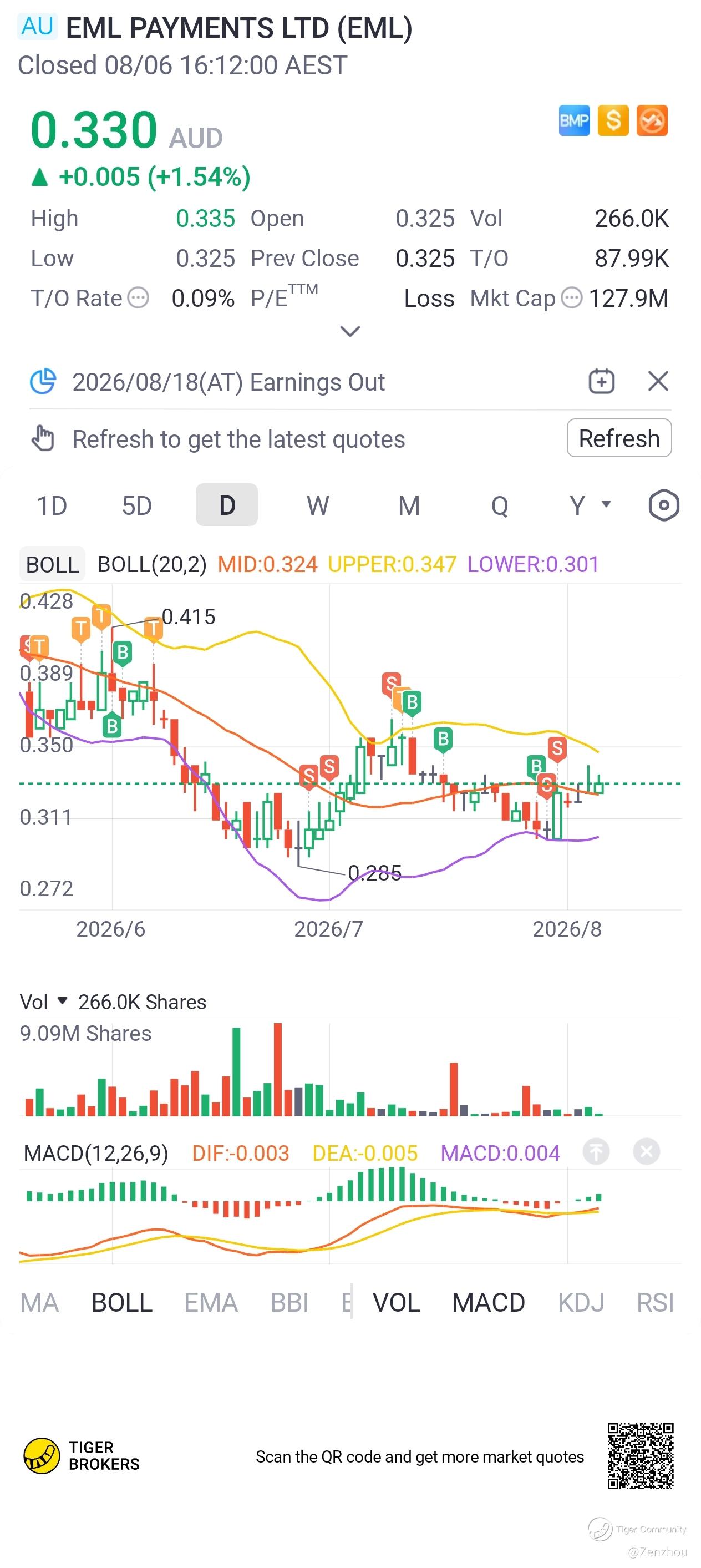Viewport: 701px width, 1568px height.
Task: Show info for T/O Rate
Action: (138, 299)
